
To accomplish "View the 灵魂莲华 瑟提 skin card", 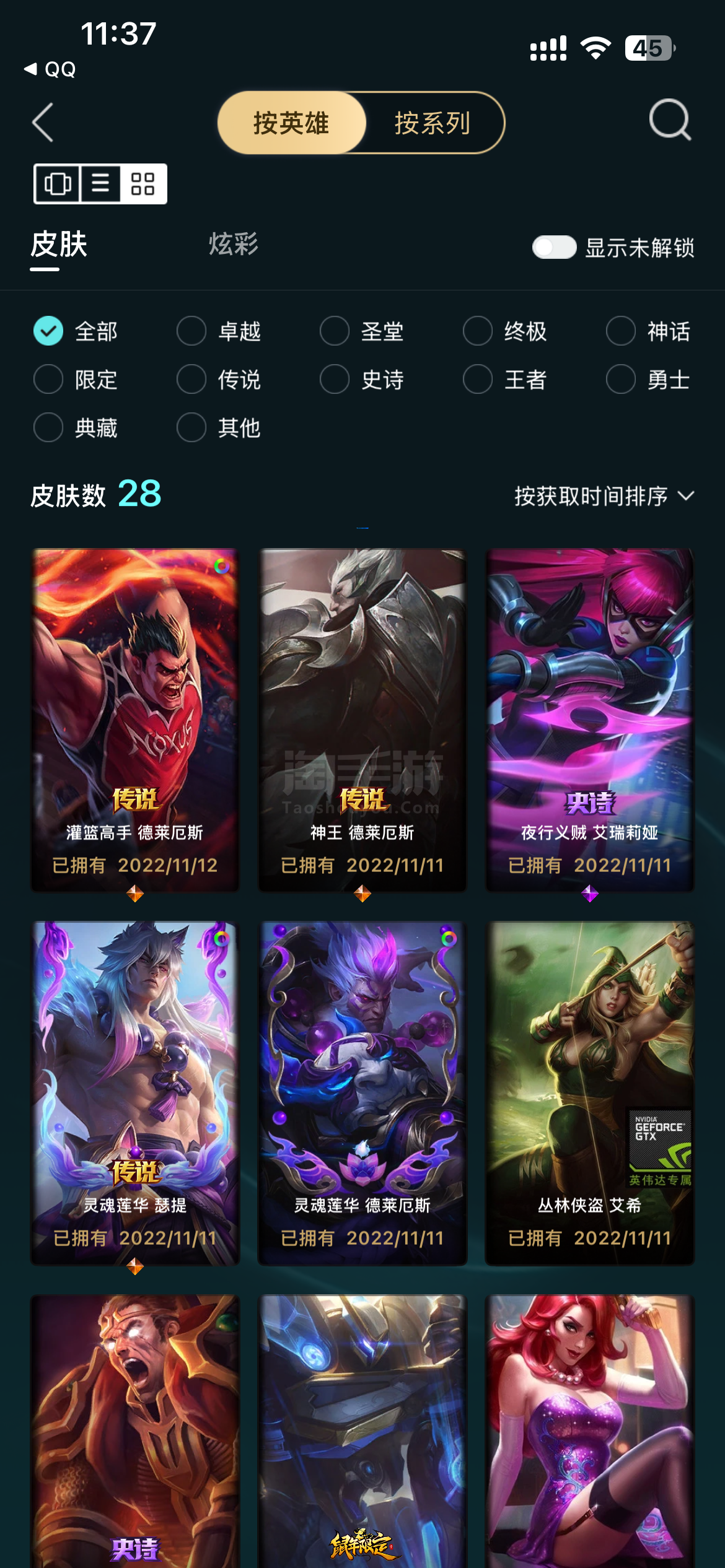I will point(135,1093).
